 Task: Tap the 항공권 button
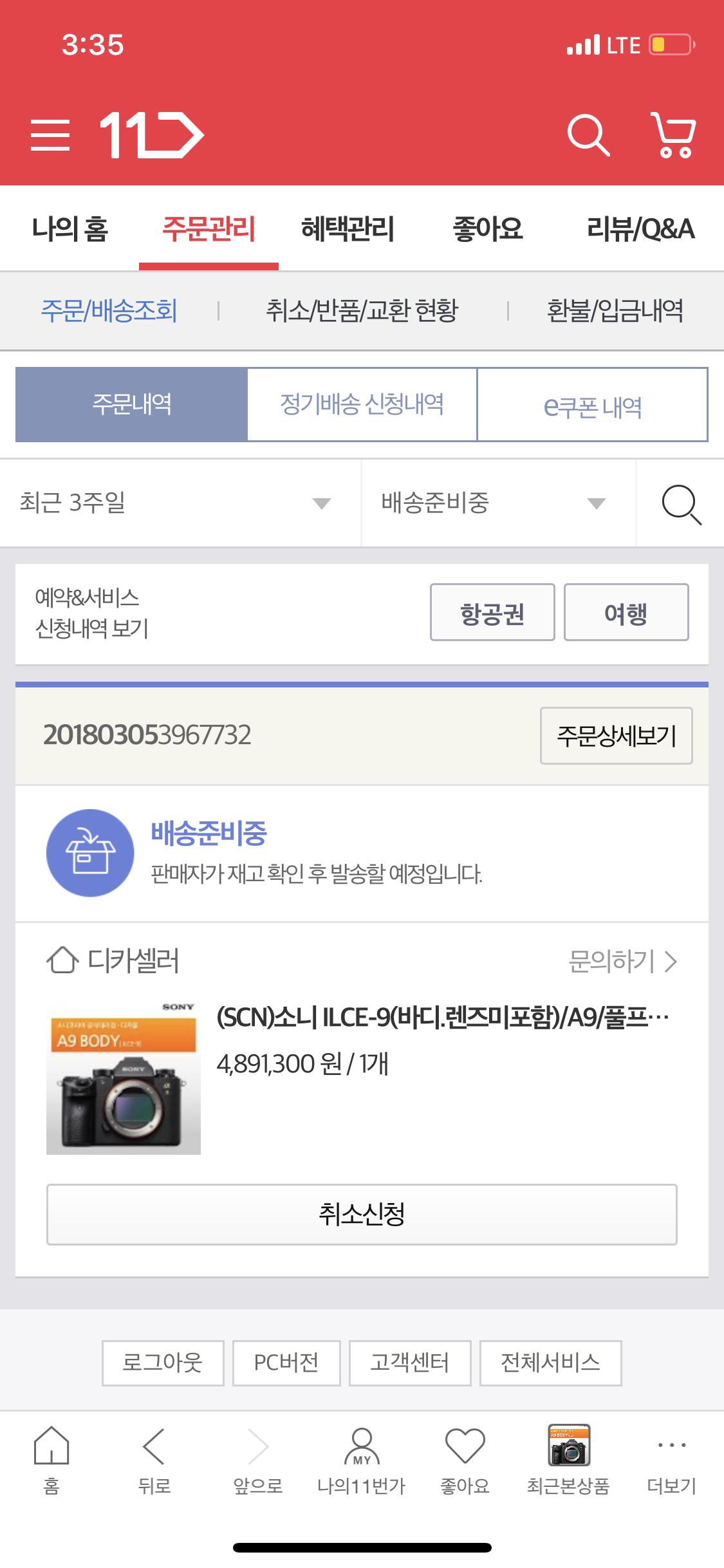[492, 613]
